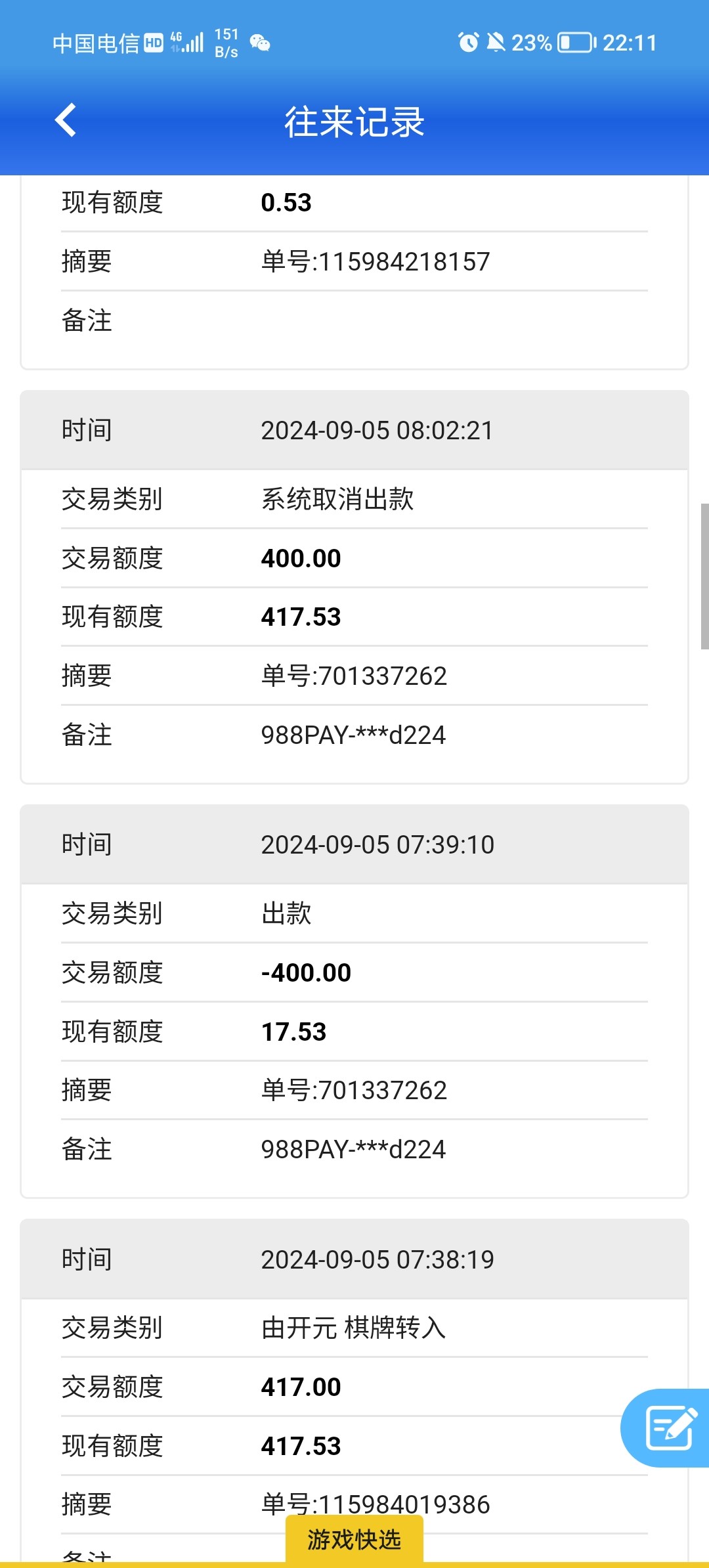Select the transaction amount -400.00
The image size is (709, 1568).
[x=305, y=972]
